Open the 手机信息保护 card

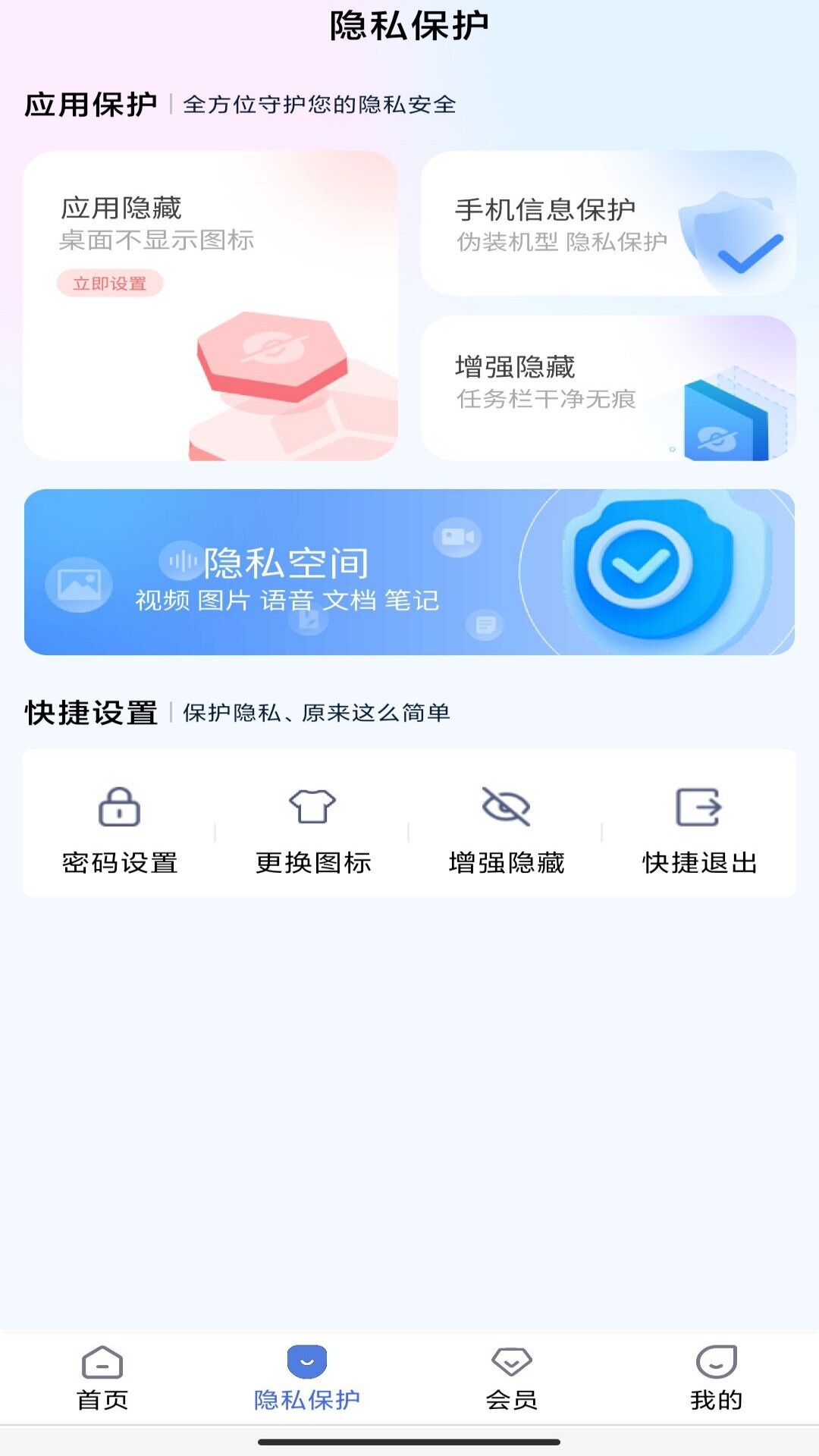tap(607, 222)
